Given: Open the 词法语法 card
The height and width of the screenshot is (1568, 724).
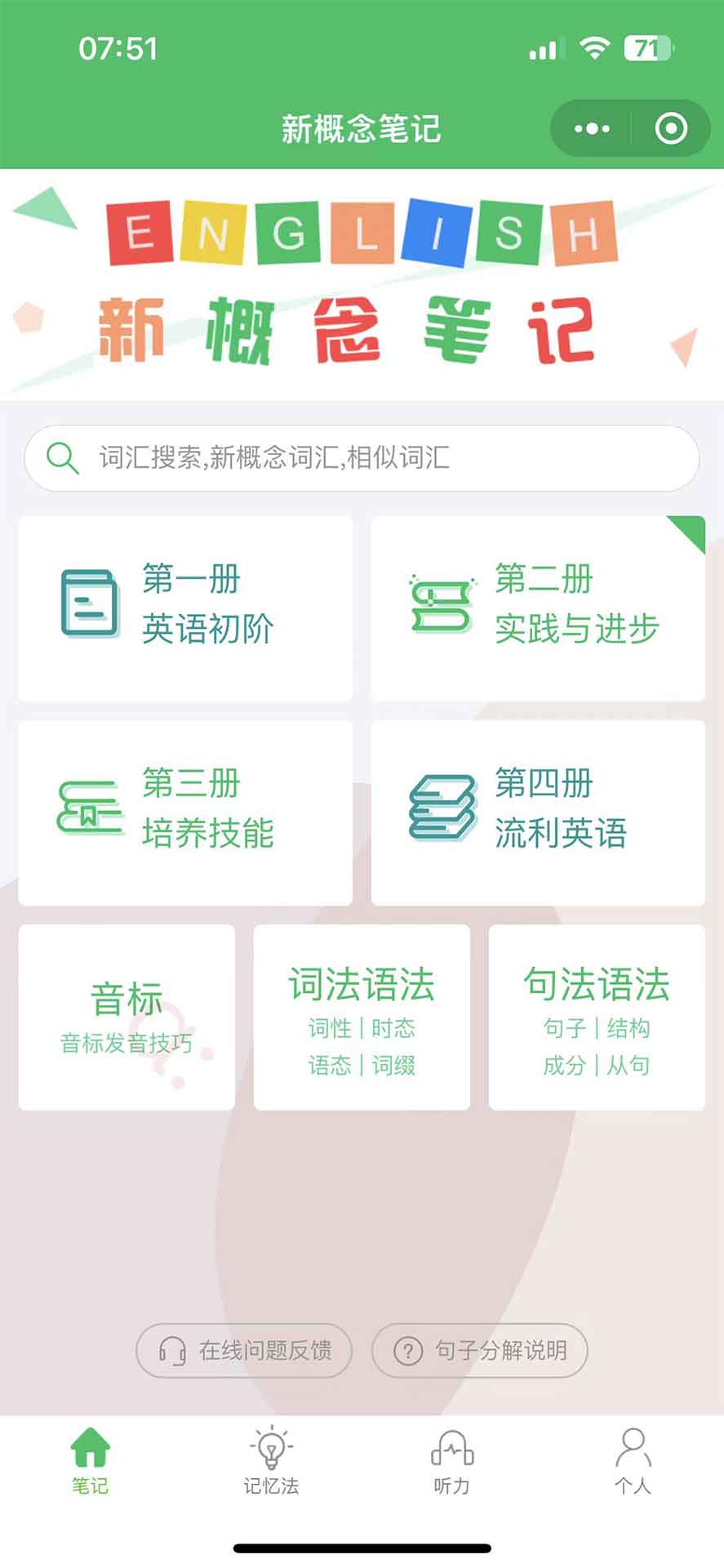Looking at the screenshot, I should point(362,1017).
